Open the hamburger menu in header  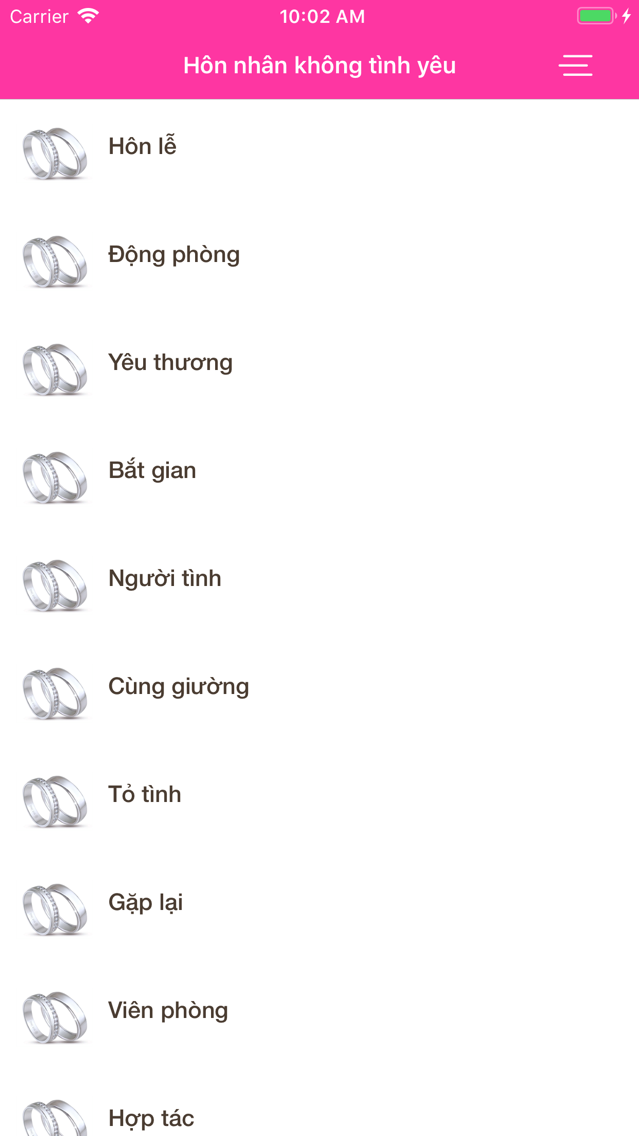[575, 66]
